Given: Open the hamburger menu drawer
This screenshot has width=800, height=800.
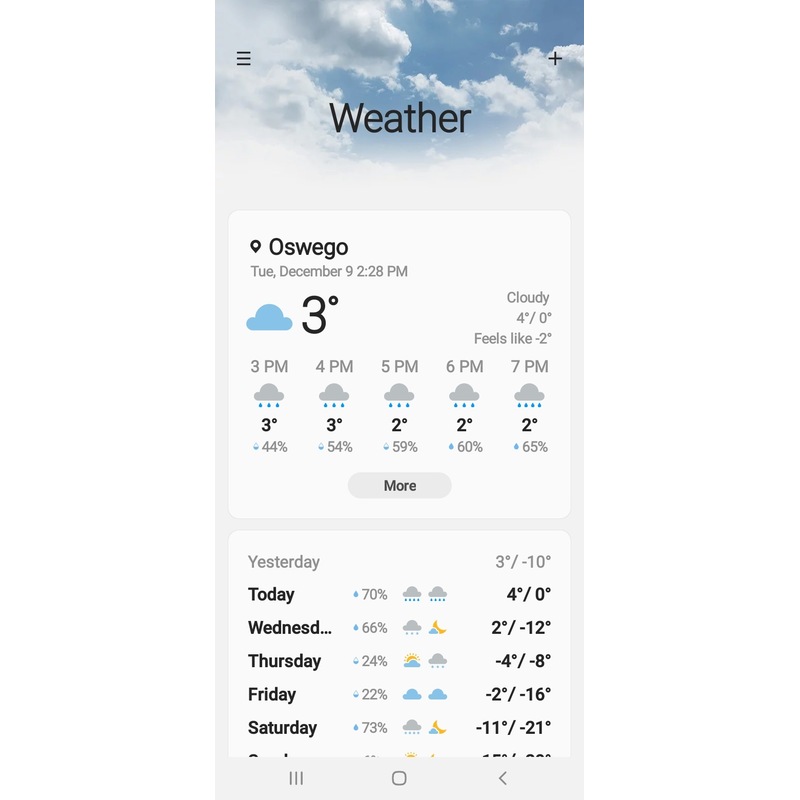Looking at the screenshot, I should (x=243, y=59).
